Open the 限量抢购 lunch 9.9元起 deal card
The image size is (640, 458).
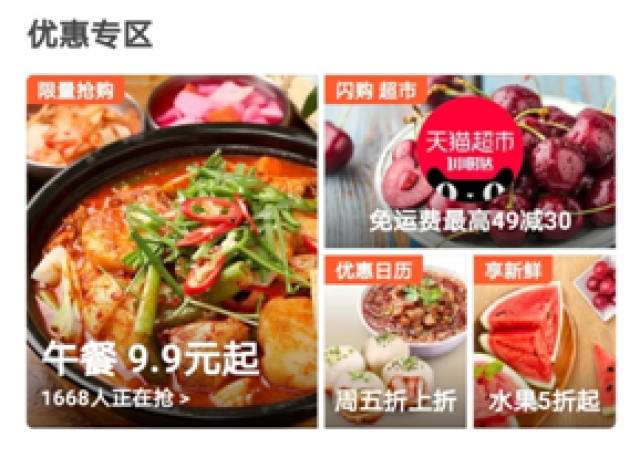pyautogui.click(x=172, y=252)
